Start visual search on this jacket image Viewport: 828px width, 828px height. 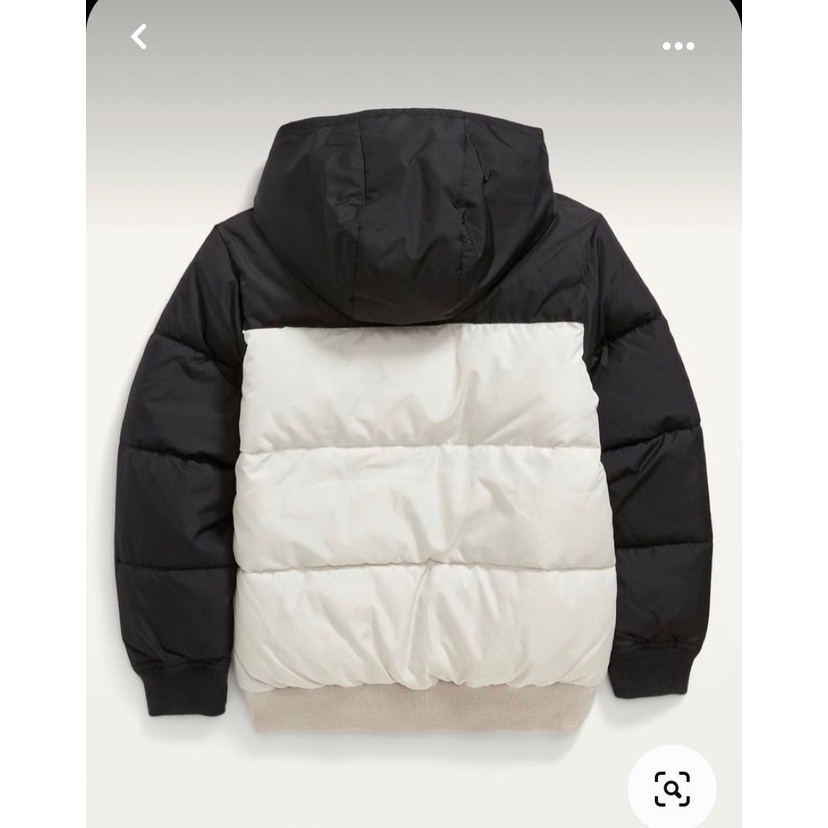pyautogui.click(x=672, y=788)
